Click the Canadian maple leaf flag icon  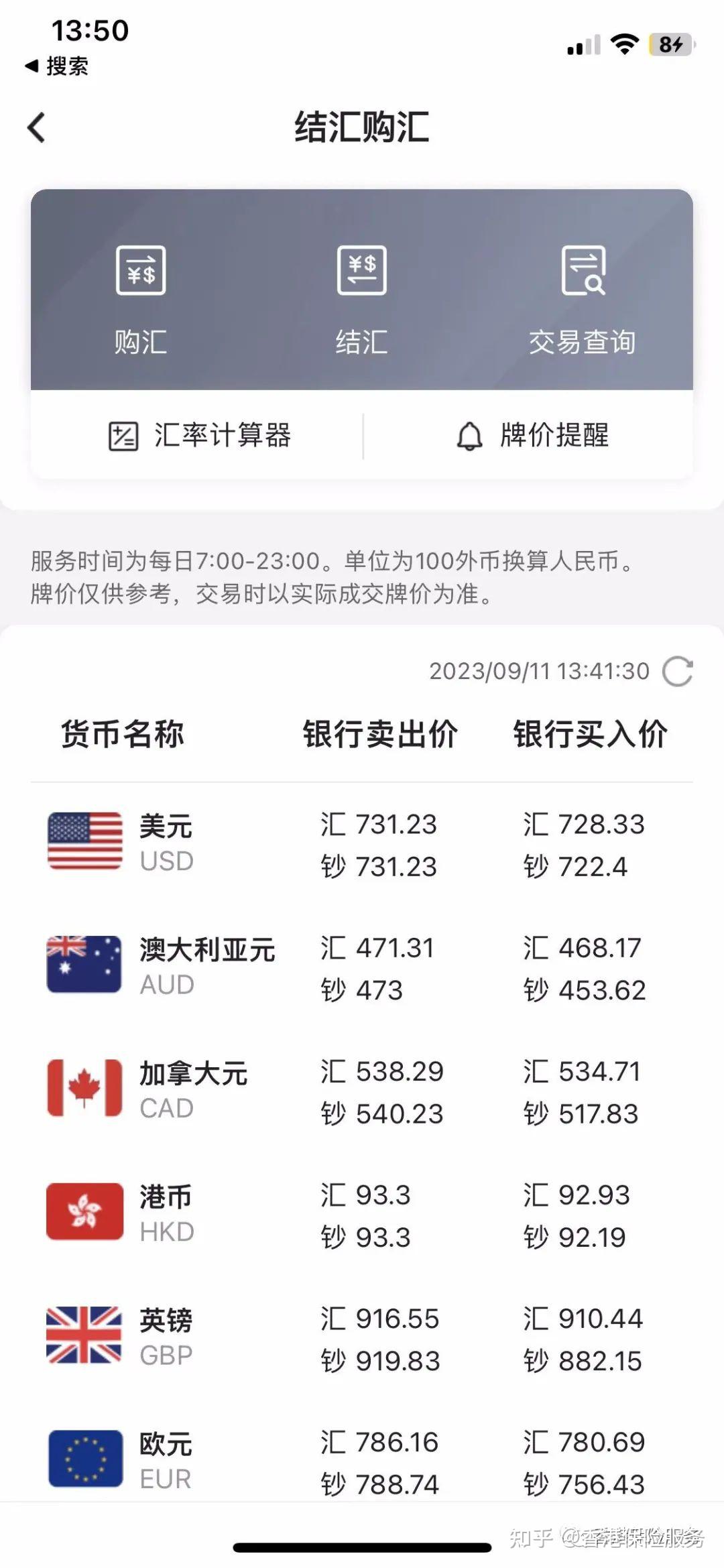tap(84, 1086)
